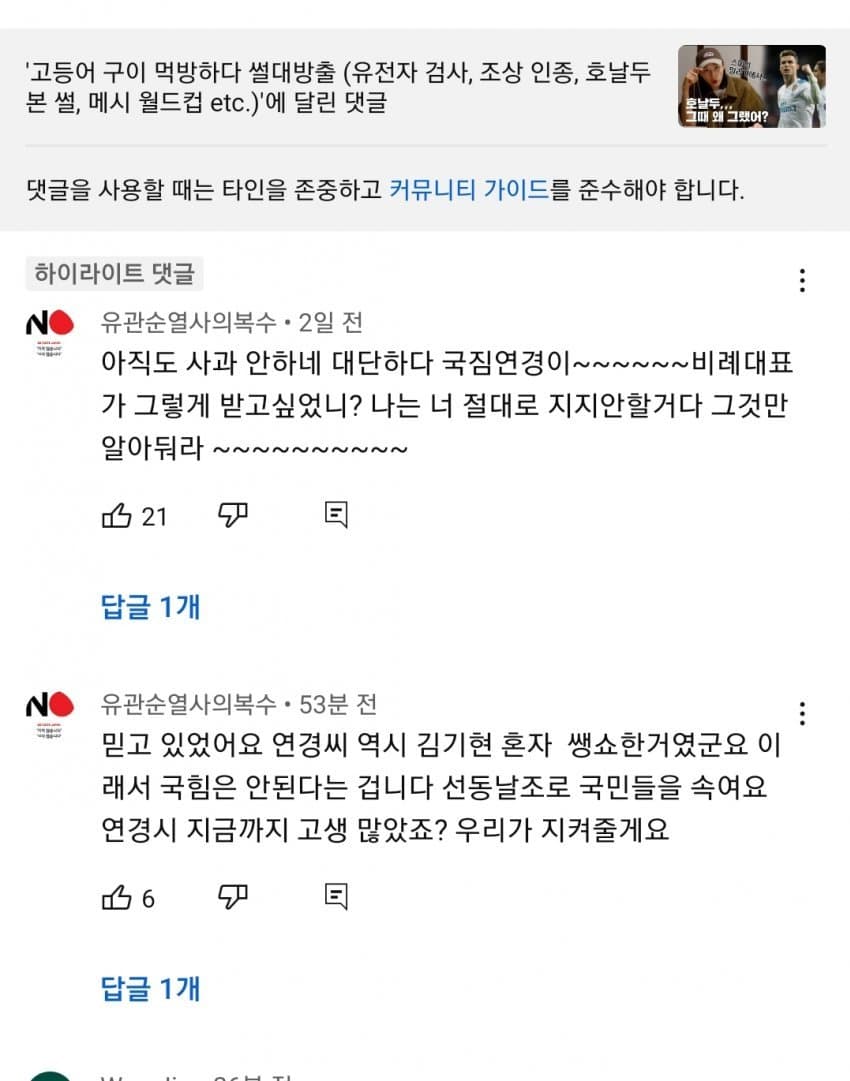Open the overflow menu on the 53분 전 comment
Viewport: 850px width, 1081px height.
tap(802, 714)
